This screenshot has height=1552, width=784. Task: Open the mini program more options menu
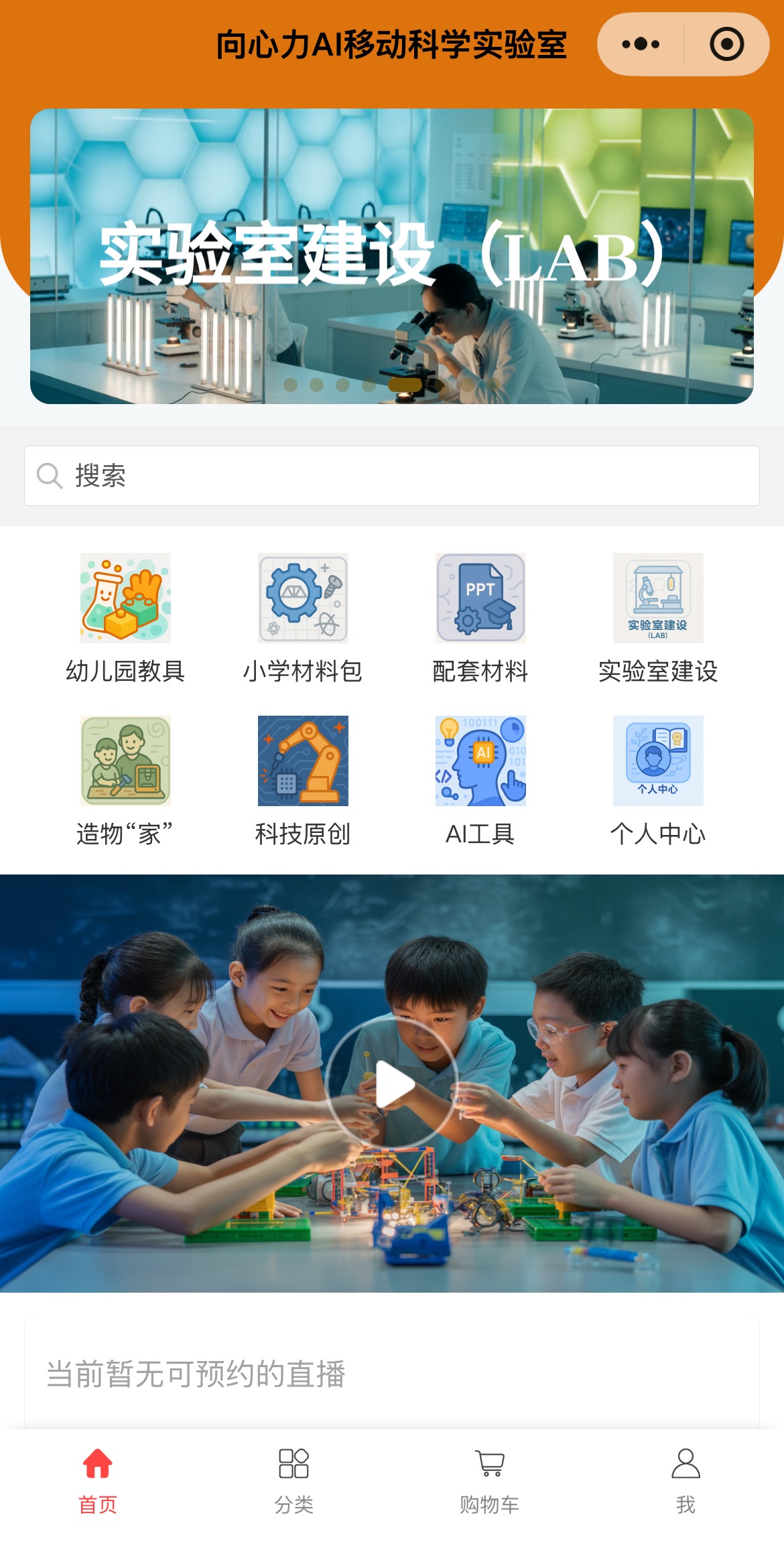pos(640,44)
